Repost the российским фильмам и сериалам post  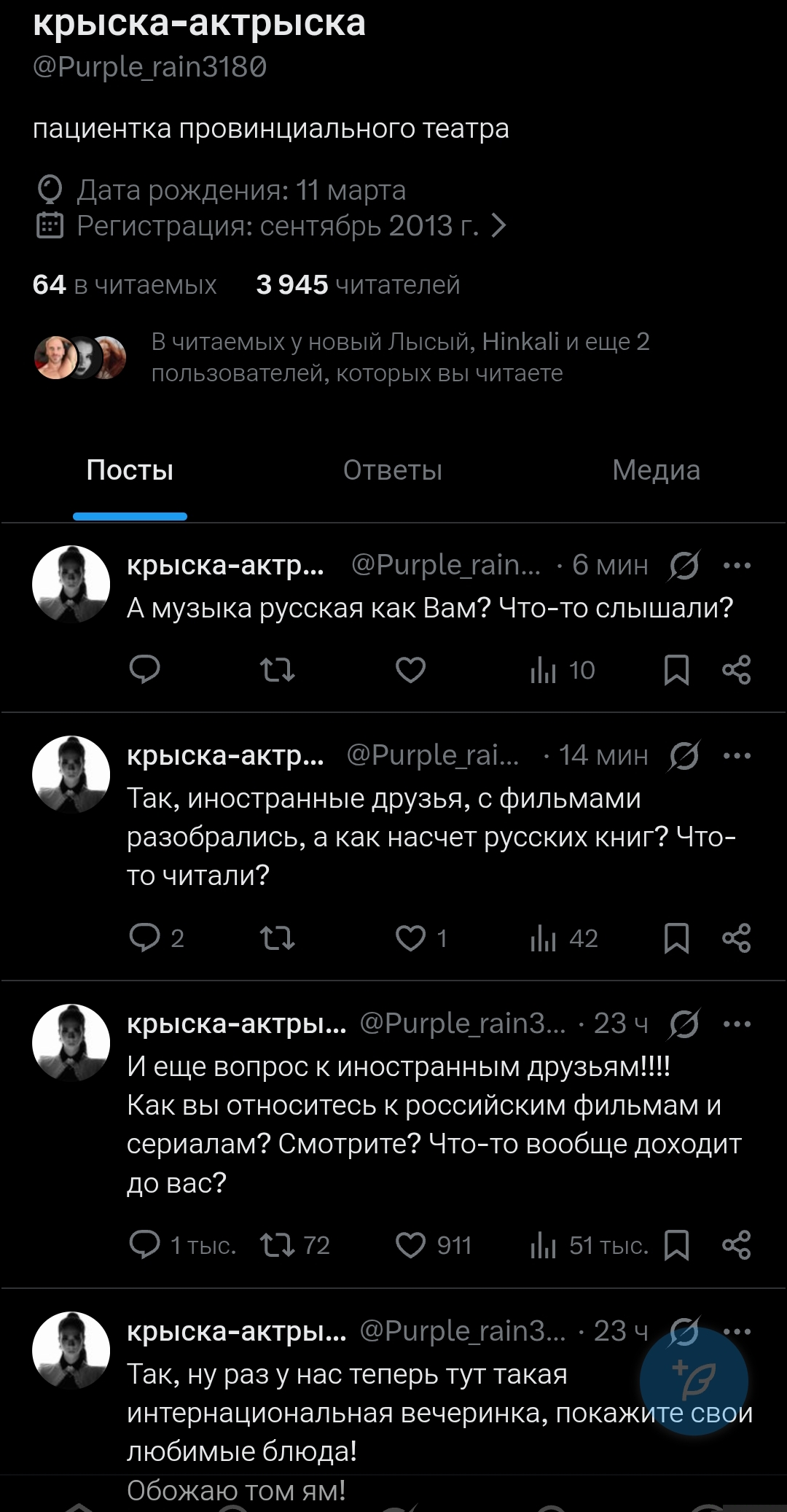click(x=278, y=1246)
